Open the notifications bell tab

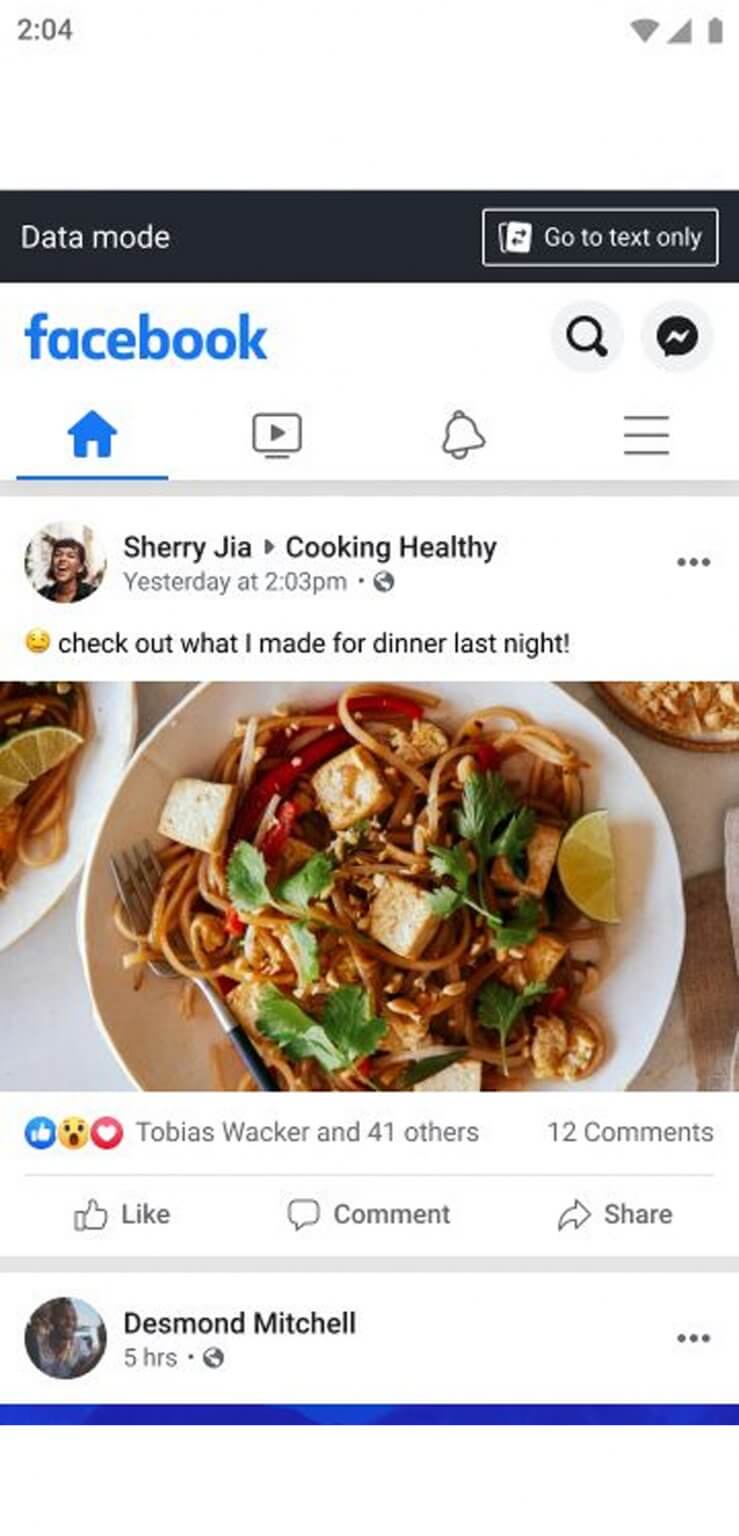pos(463,436)
